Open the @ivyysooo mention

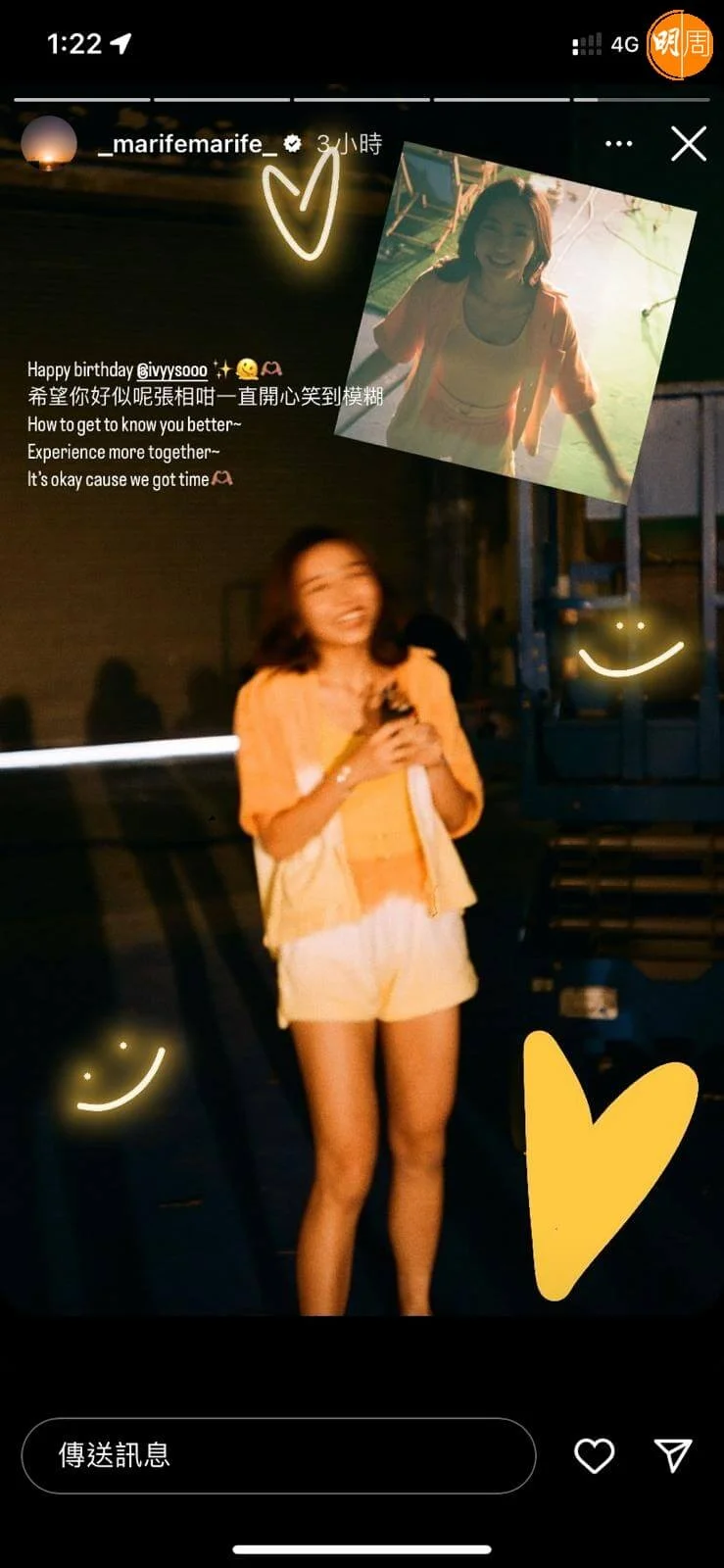[171, 370]
